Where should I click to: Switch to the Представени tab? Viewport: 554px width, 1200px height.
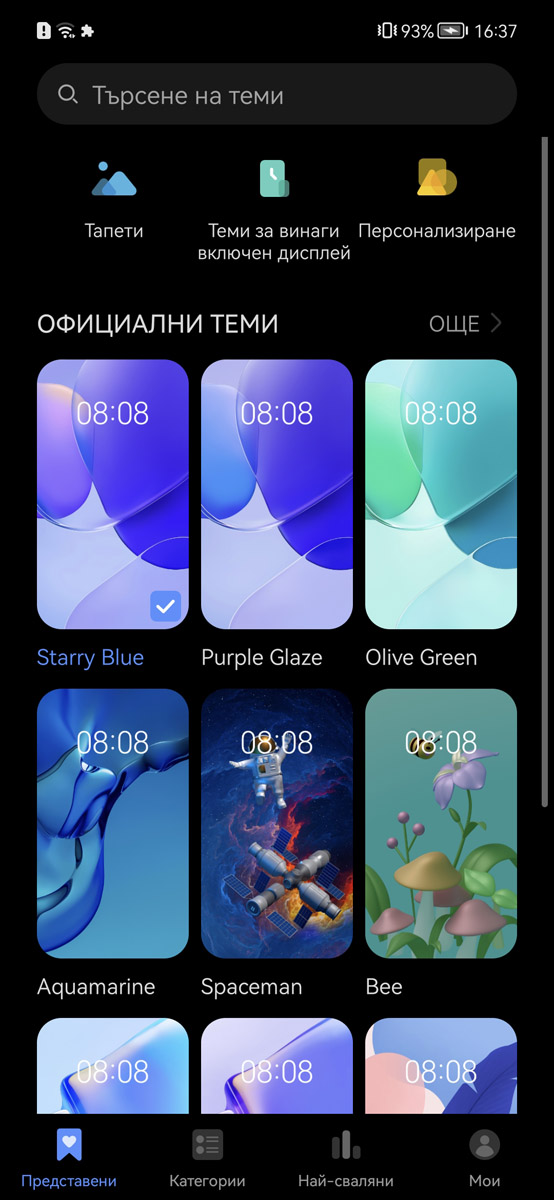(69, 1158)
